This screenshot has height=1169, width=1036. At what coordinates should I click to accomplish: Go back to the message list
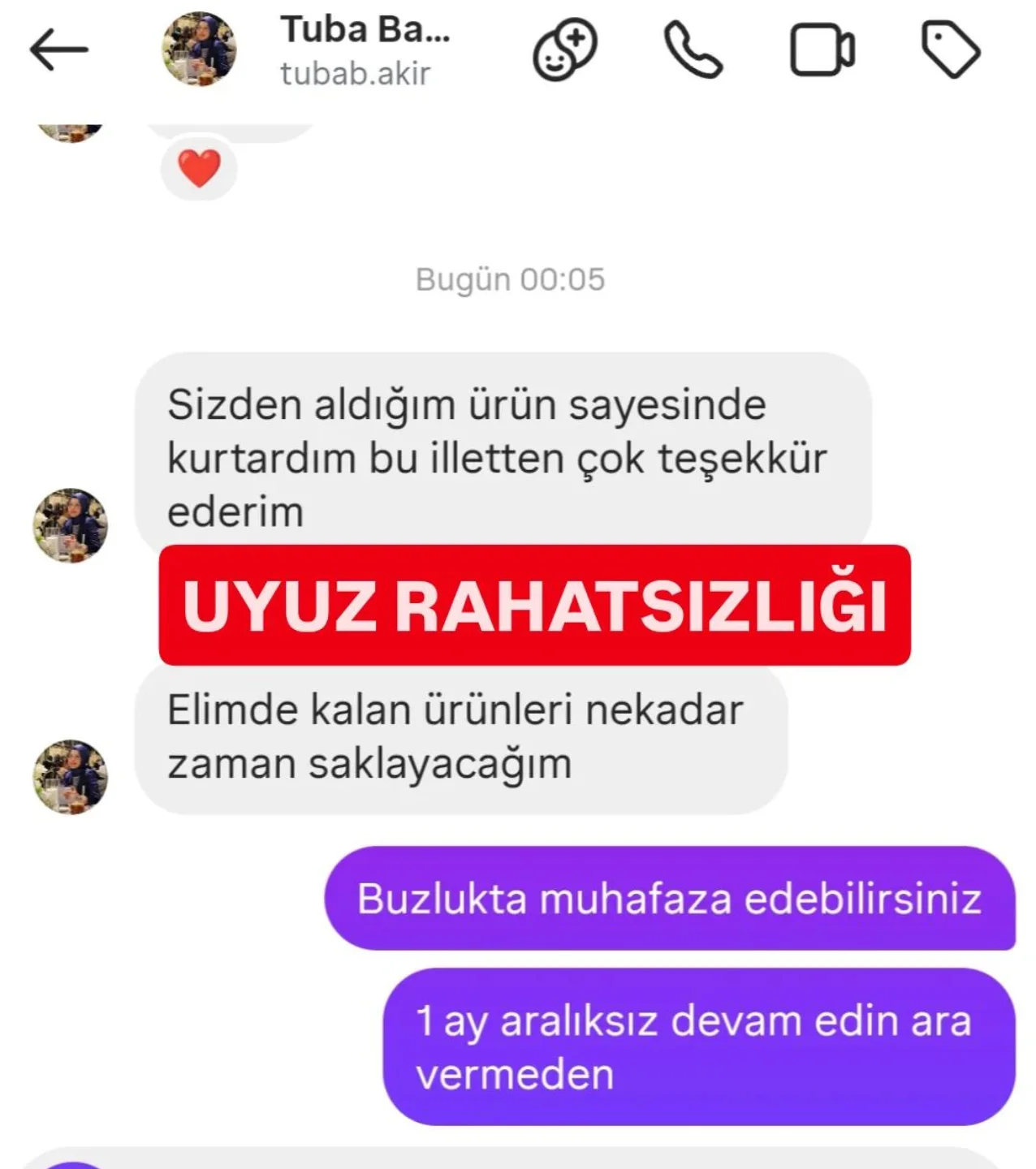click(58, 50)
